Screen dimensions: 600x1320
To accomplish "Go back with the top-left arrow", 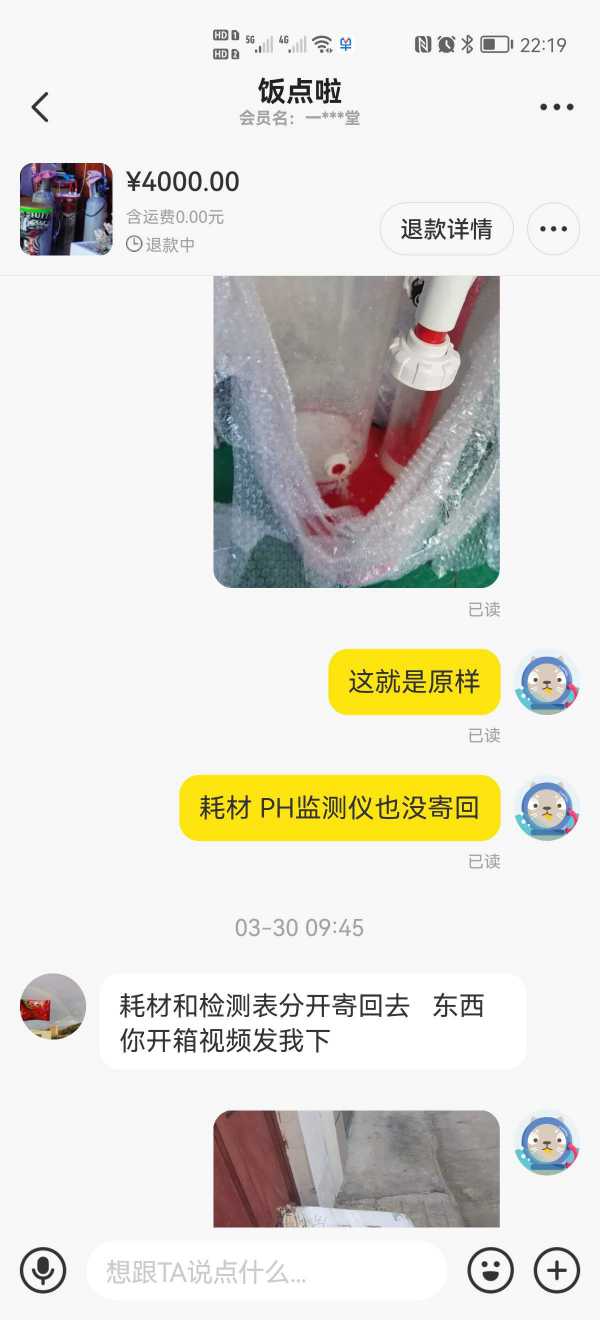I will (40, 107).
